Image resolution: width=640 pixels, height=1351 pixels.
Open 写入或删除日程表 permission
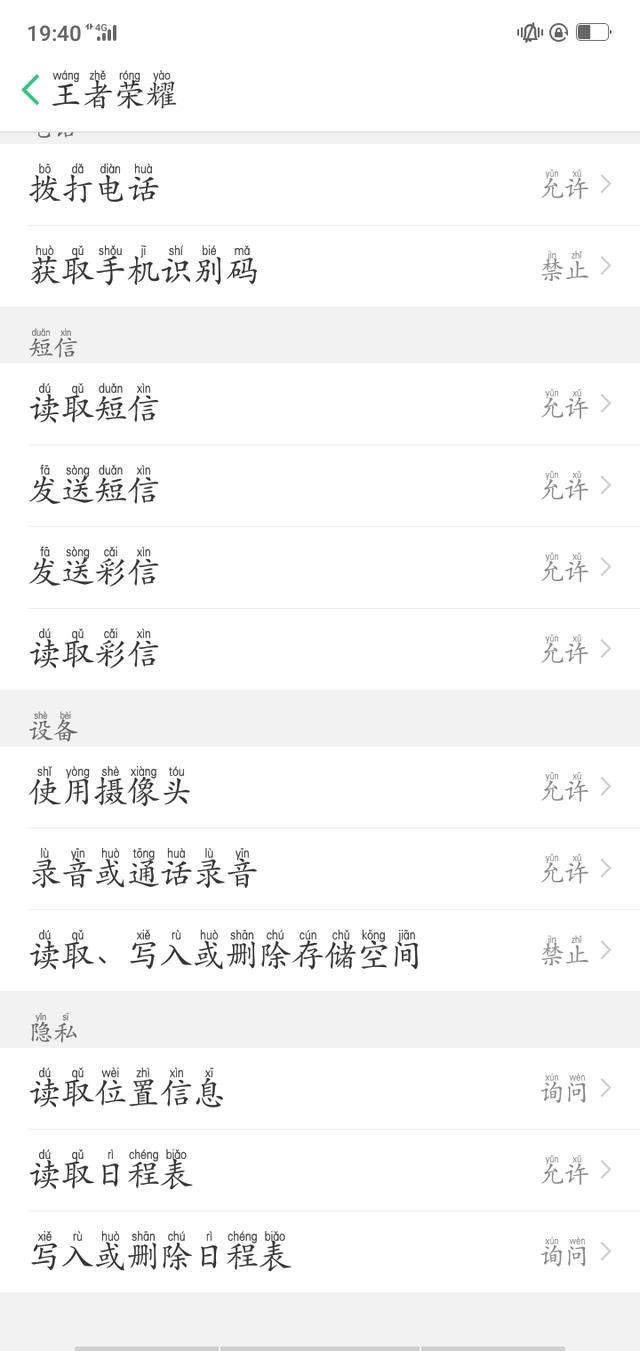(x=320, y=1253)
